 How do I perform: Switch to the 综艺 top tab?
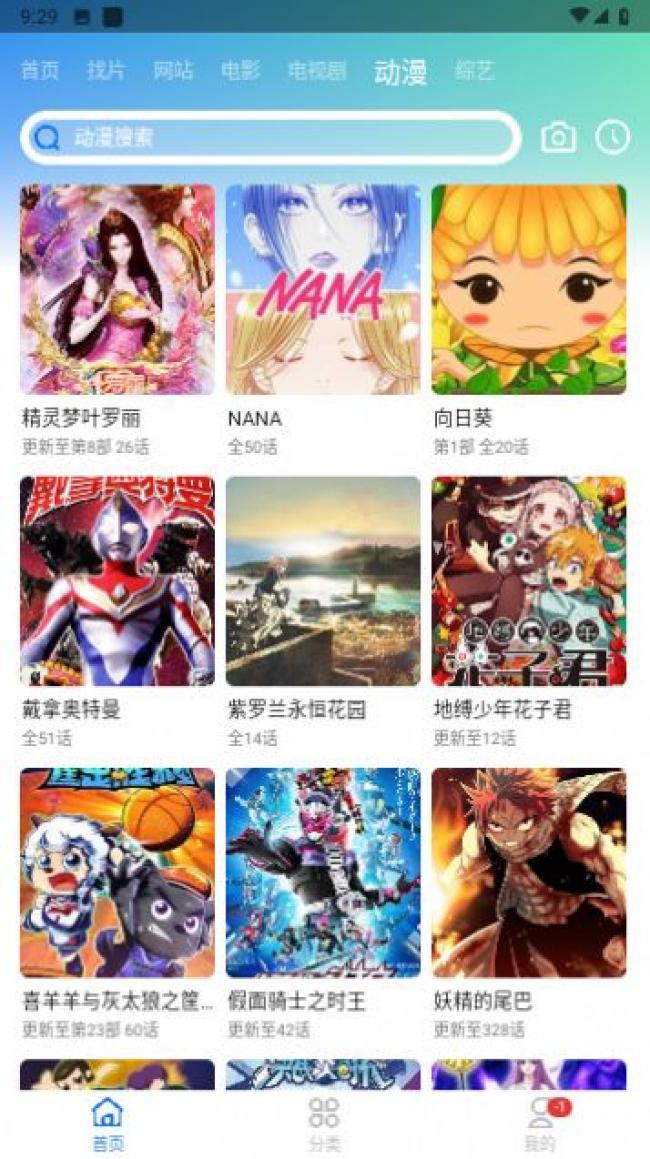click(475, 71)
